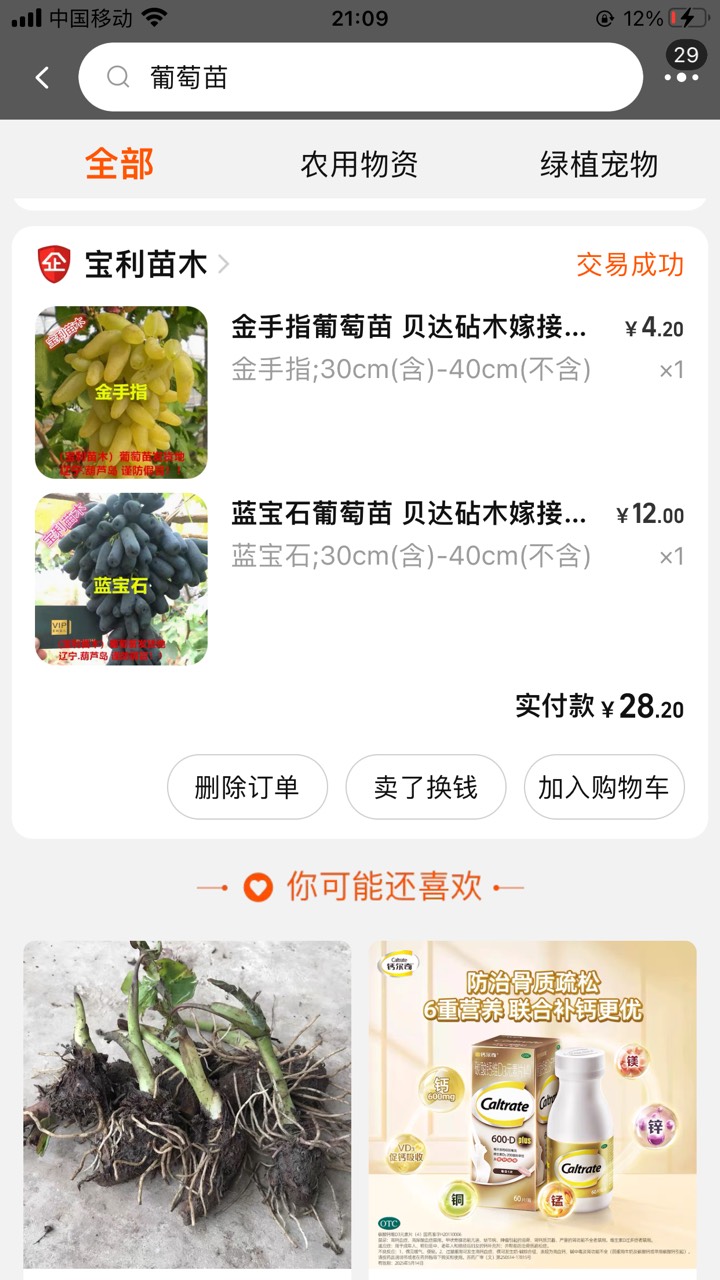Switch to the 农用物资 tab
The image size is (720, 1280).
coord(359,164)
